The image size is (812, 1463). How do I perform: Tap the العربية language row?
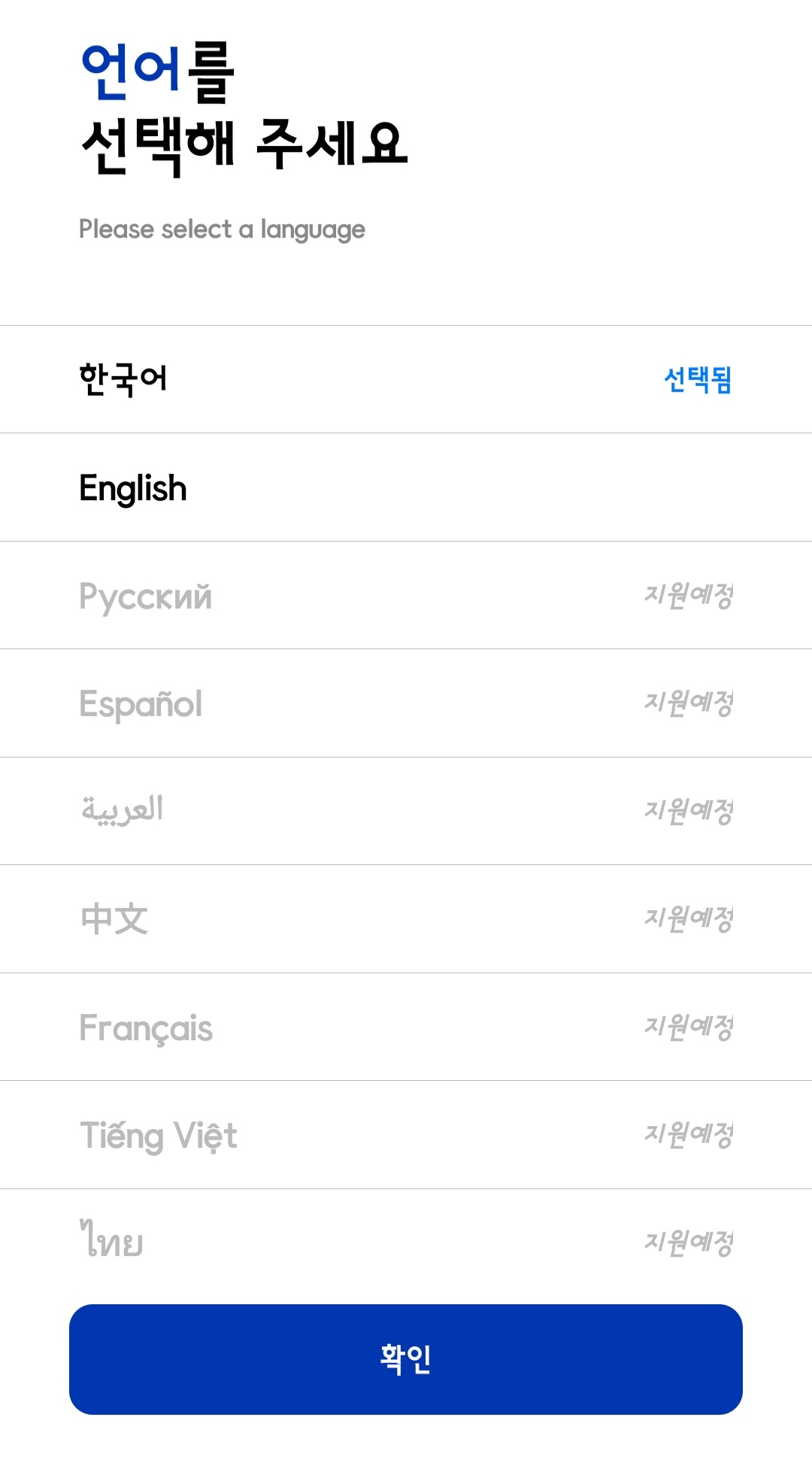tap(406, 811)
